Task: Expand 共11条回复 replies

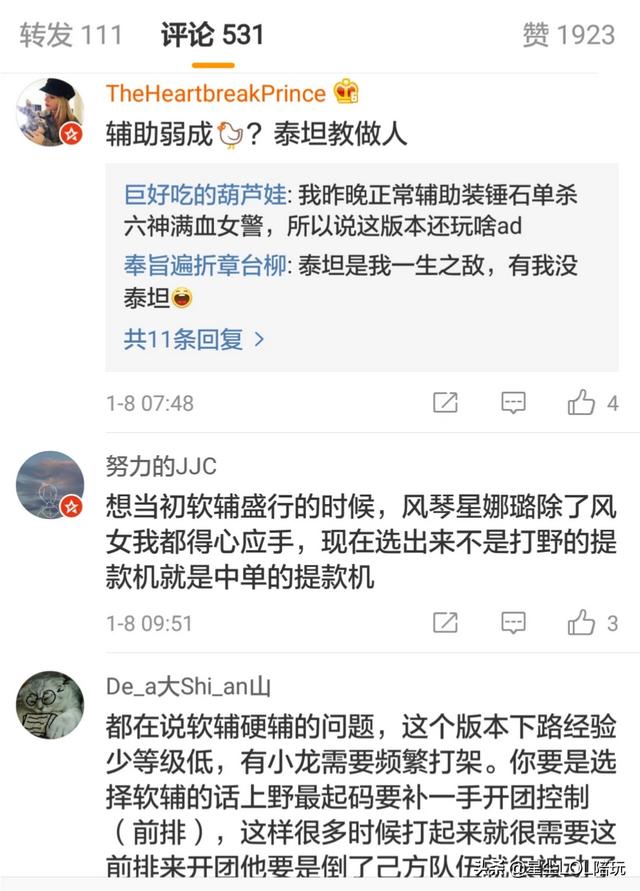Action: (194, 339)
